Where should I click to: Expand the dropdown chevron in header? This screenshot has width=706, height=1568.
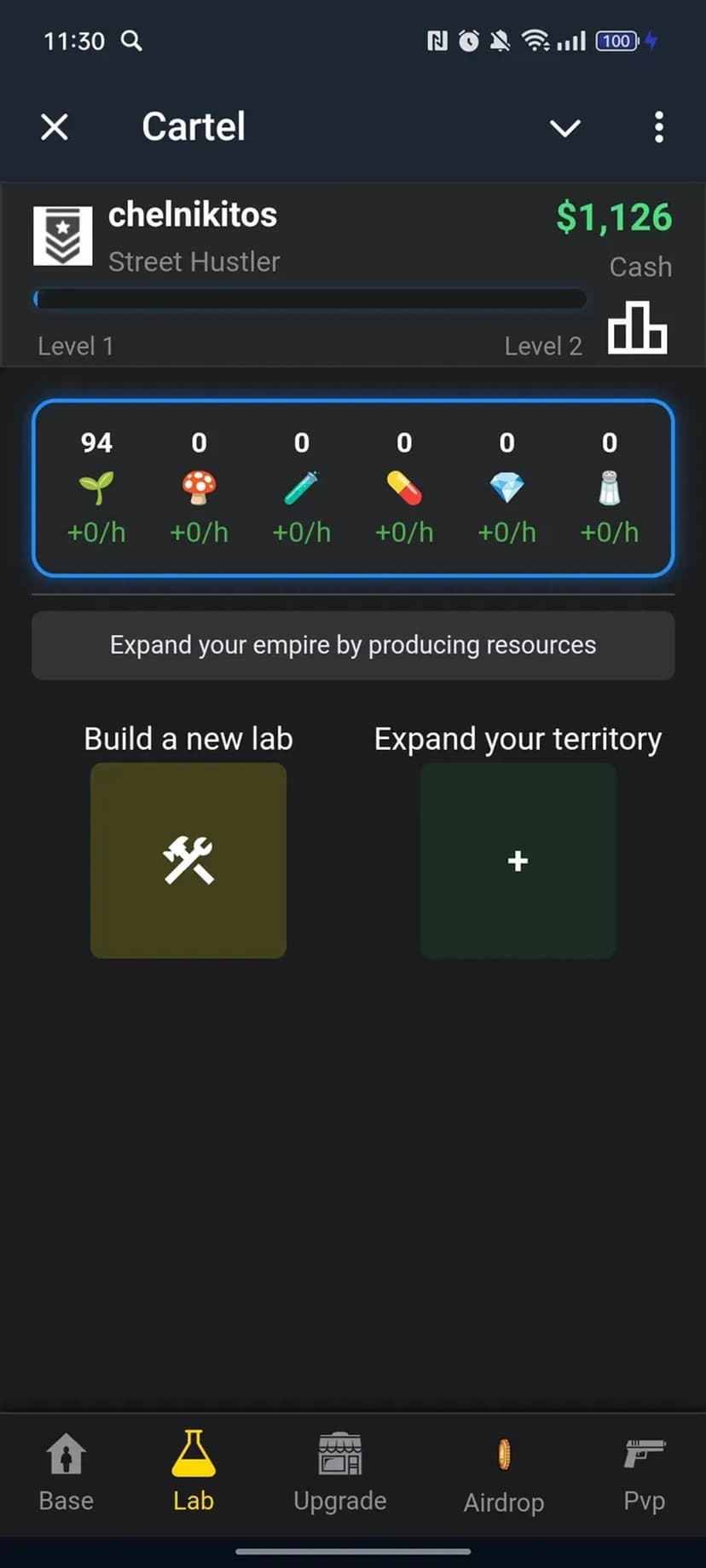[564, 128]
